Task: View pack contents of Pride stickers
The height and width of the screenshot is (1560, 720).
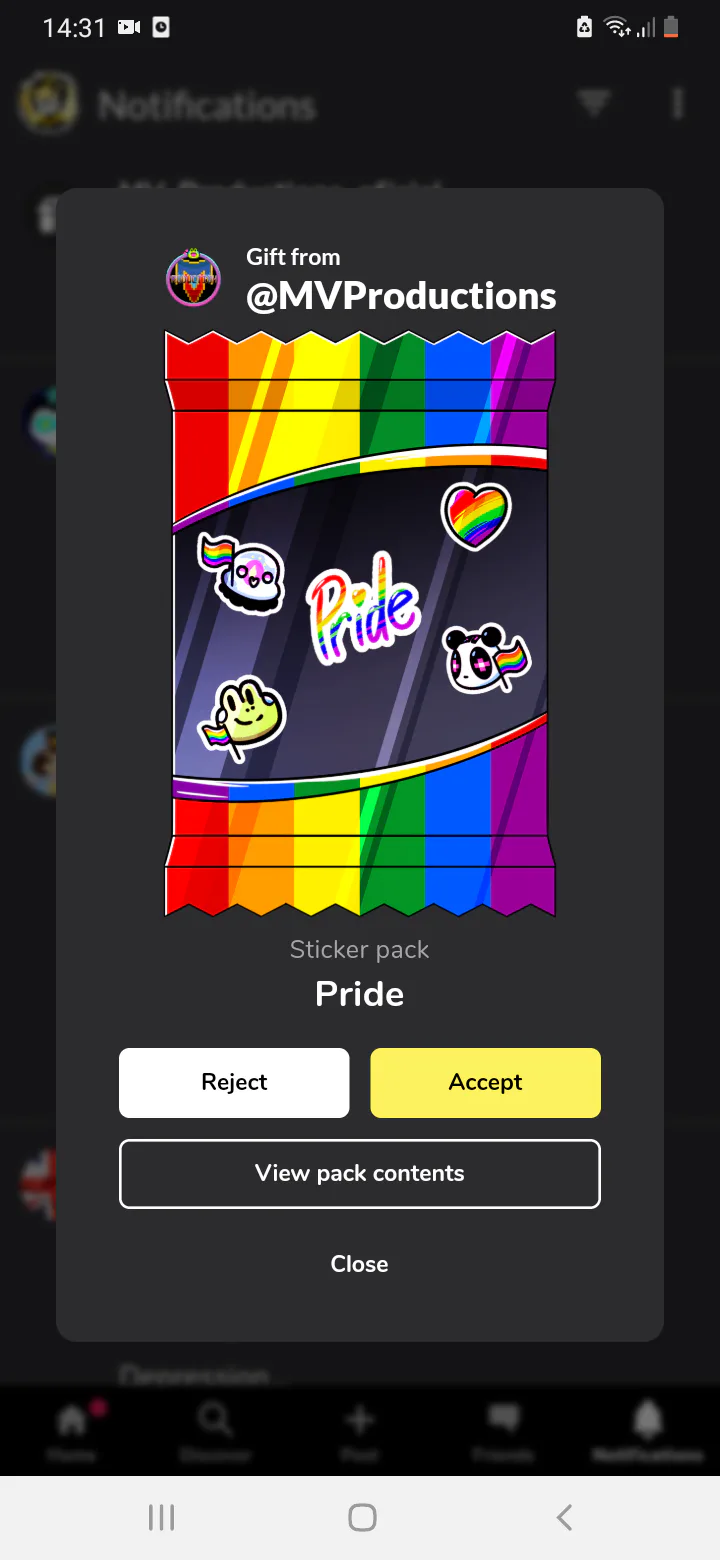Action: [360, 1173]
